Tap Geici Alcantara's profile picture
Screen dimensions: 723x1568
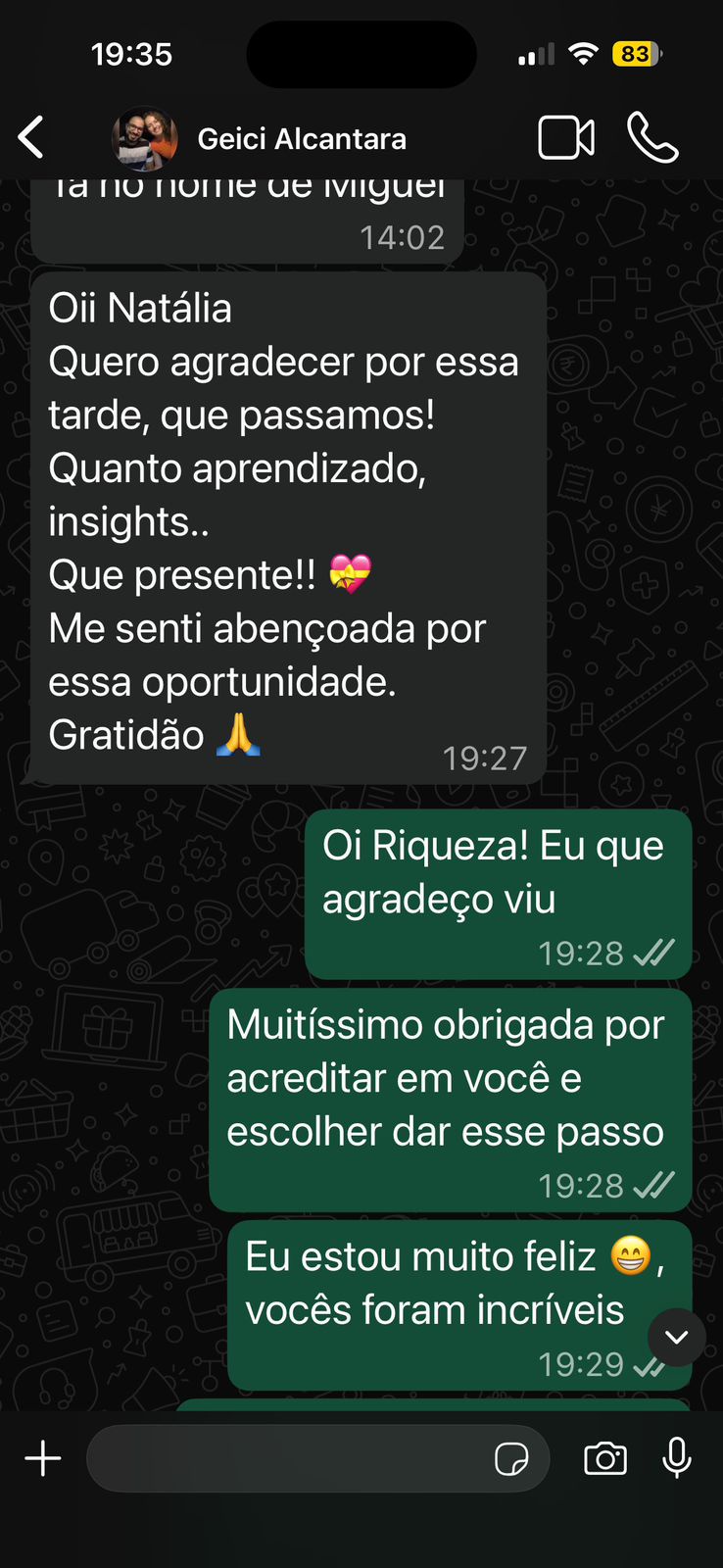(x=145, y=138)
